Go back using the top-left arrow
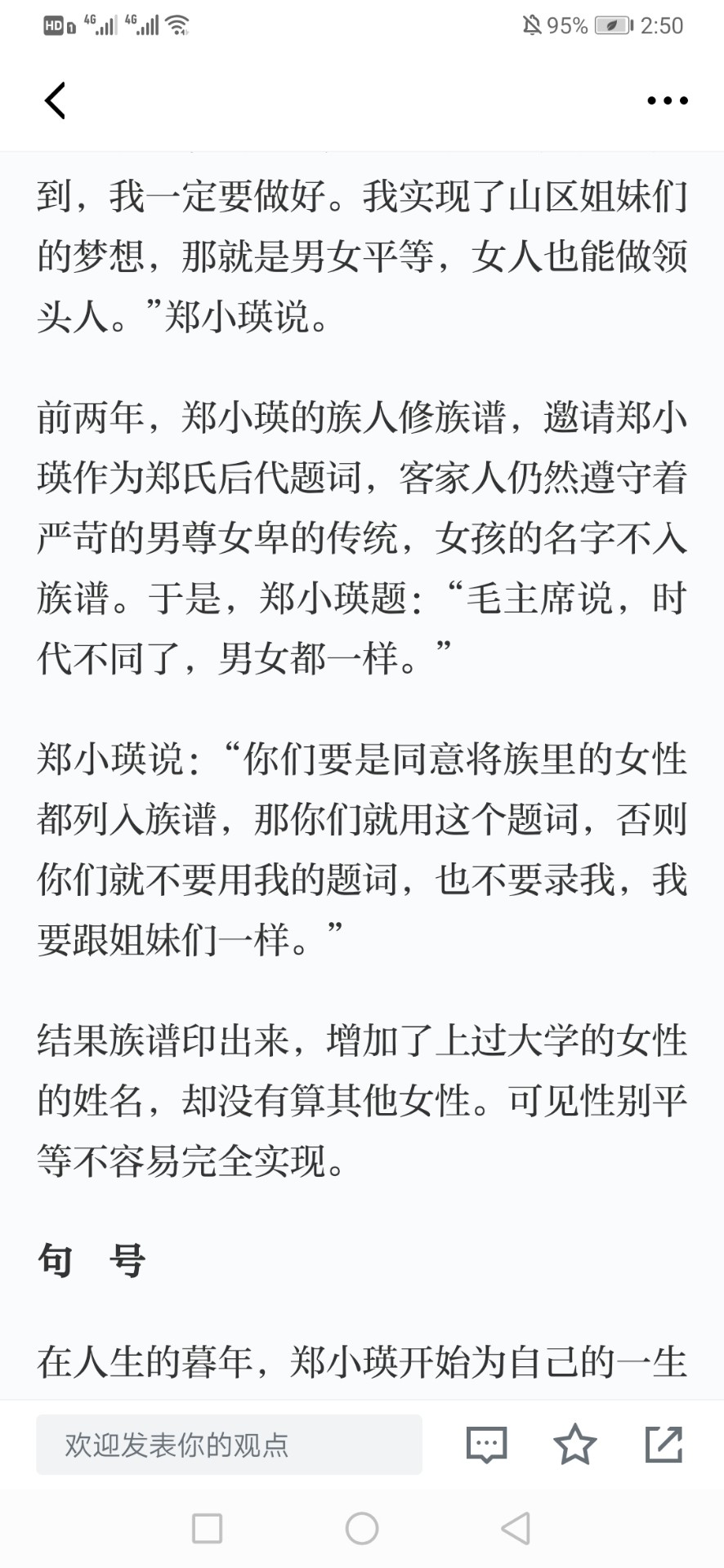Viewport: 724px width, 1568px height. pyautogui.click(x=55, y=100)
